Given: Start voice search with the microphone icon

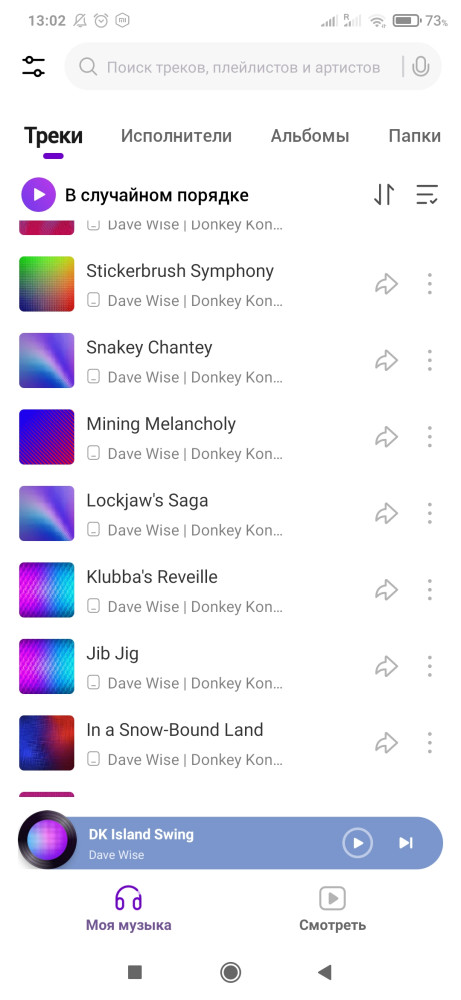Looking at the screenshot, I should 420,66.
